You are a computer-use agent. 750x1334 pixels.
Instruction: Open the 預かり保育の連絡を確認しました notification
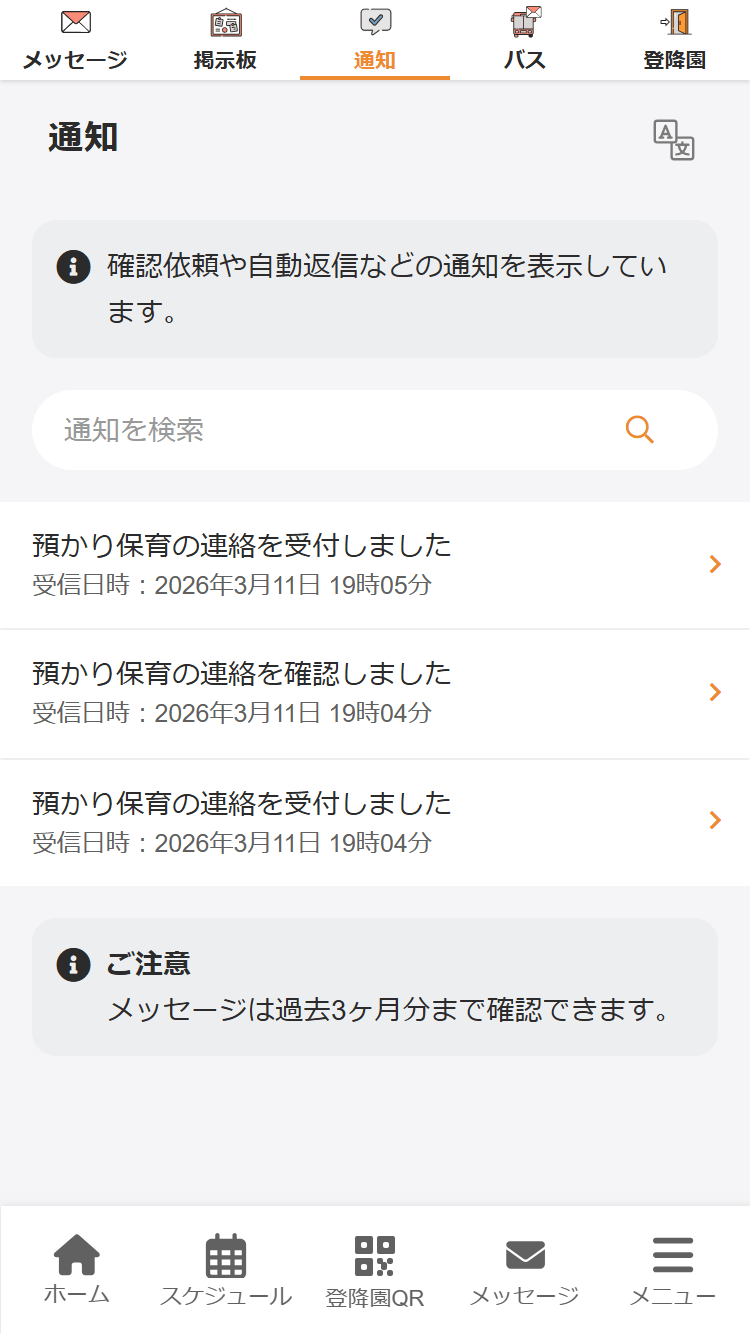pyautogui.click(x=300, y=690)
